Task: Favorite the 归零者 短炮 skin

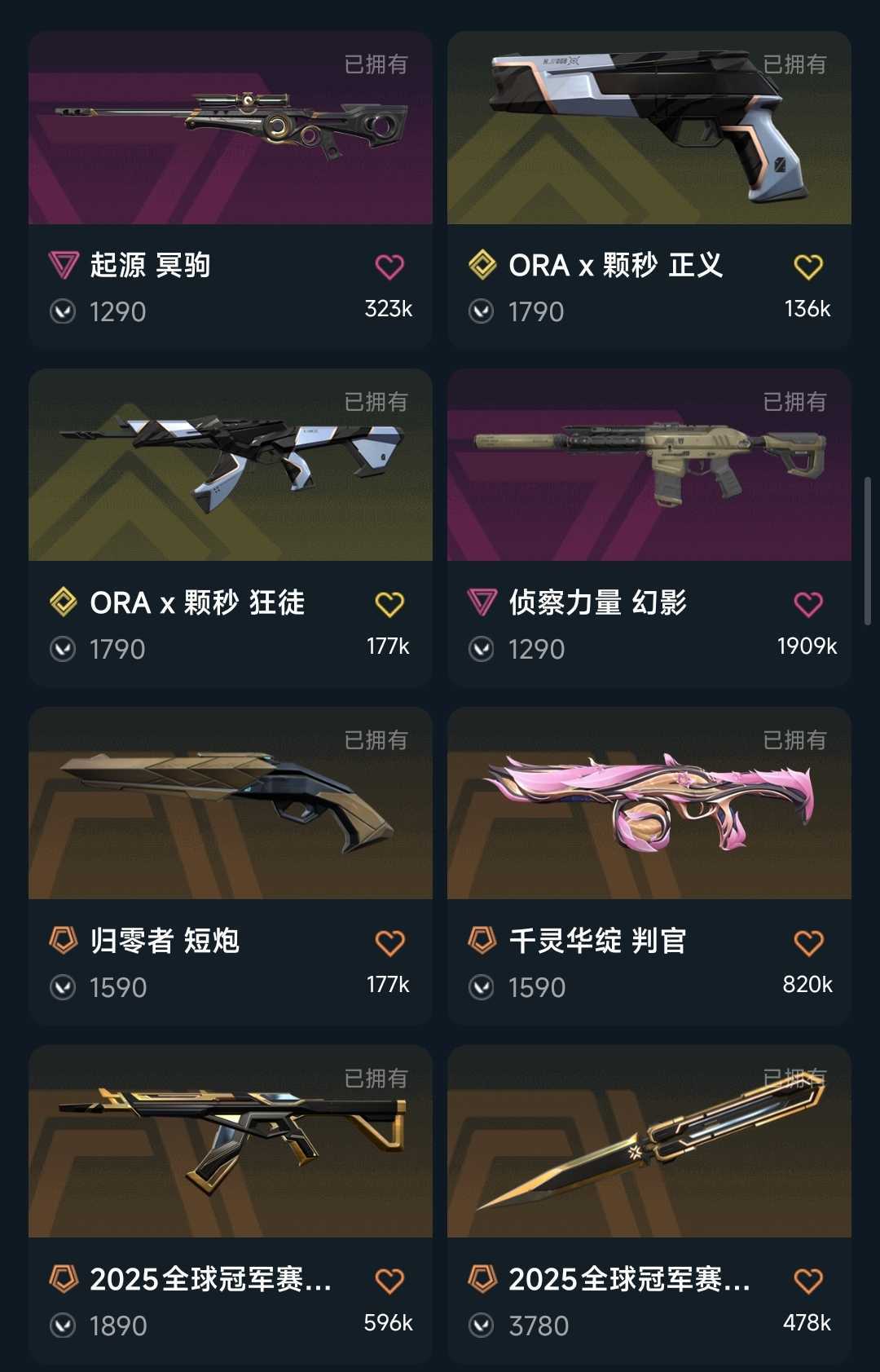Action: pos(389,942)
